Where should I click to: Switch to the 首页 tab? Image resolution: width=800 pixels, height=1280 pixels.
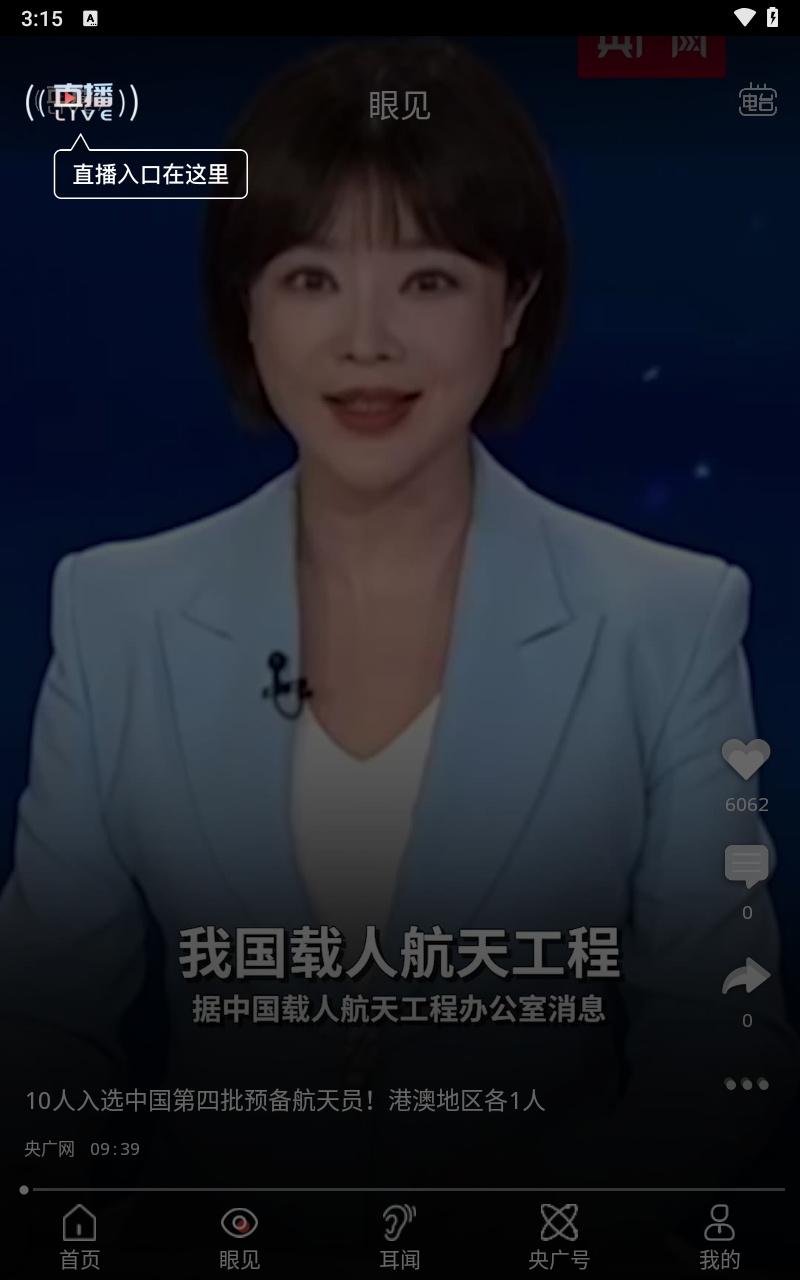tap(80, 1236)
